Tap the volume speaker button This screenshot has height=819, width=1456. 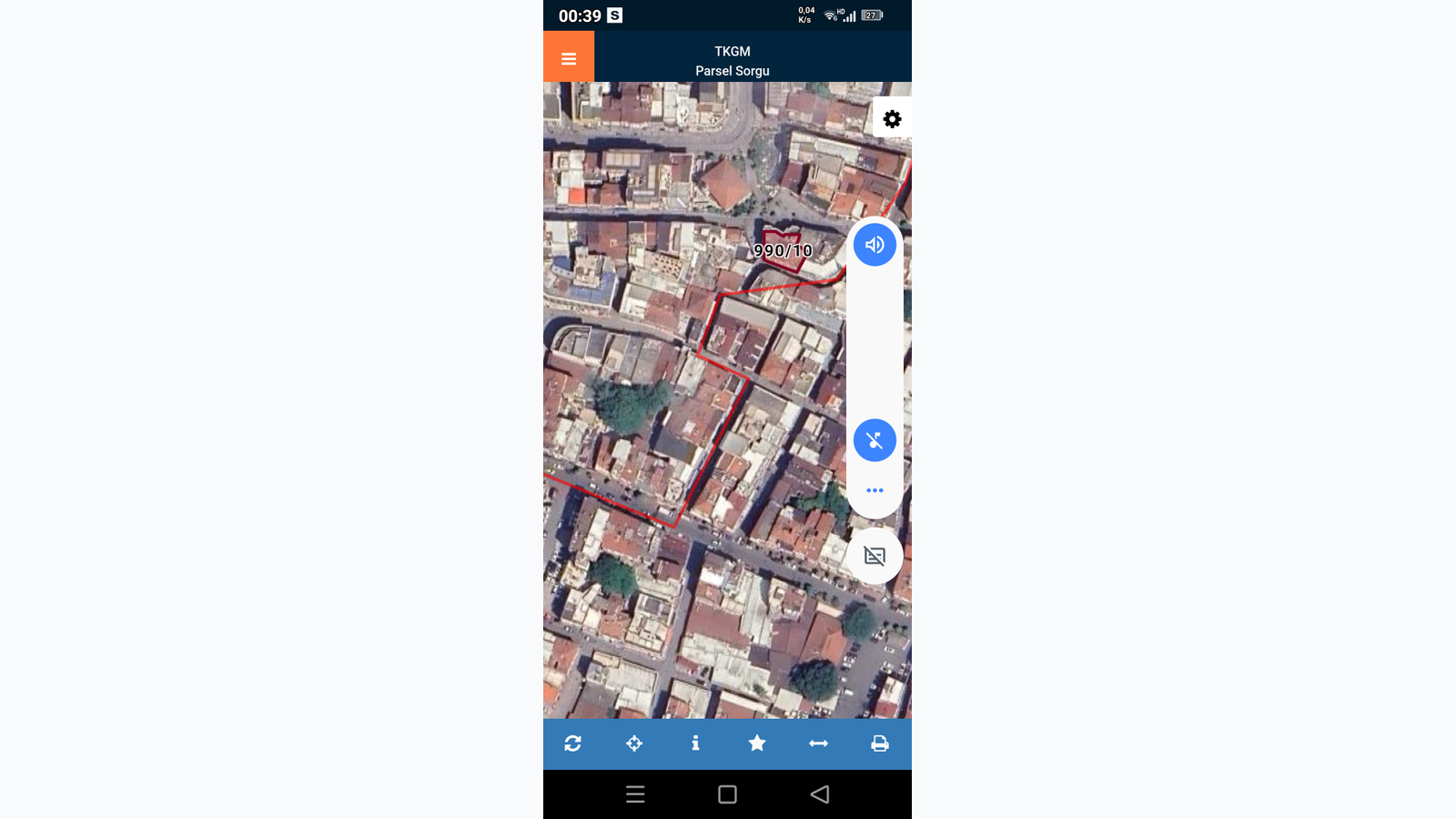click(x=875, y=245)
